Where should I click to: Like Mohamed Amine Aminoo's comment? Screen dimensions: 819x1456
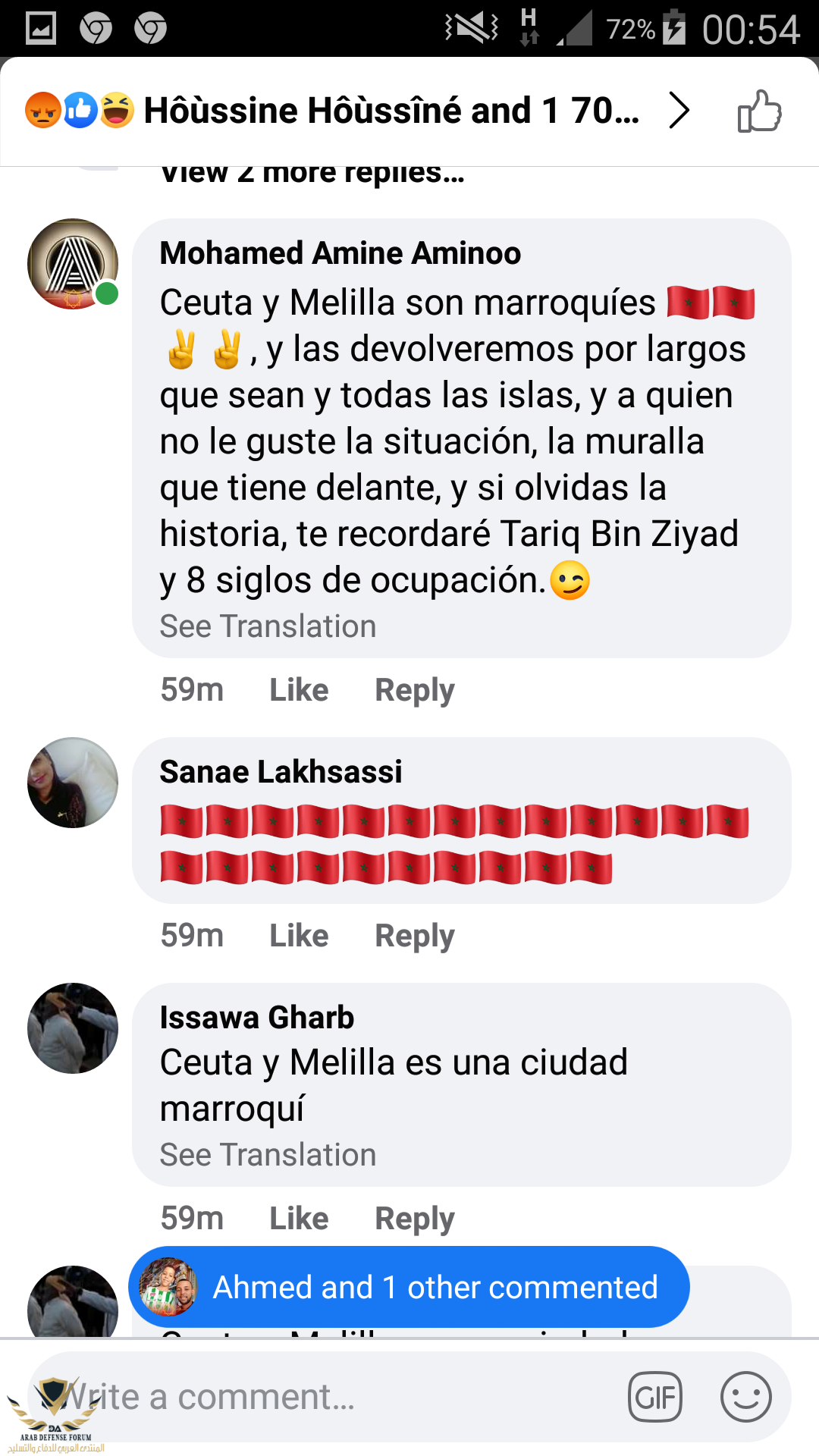tap(299, 690)
